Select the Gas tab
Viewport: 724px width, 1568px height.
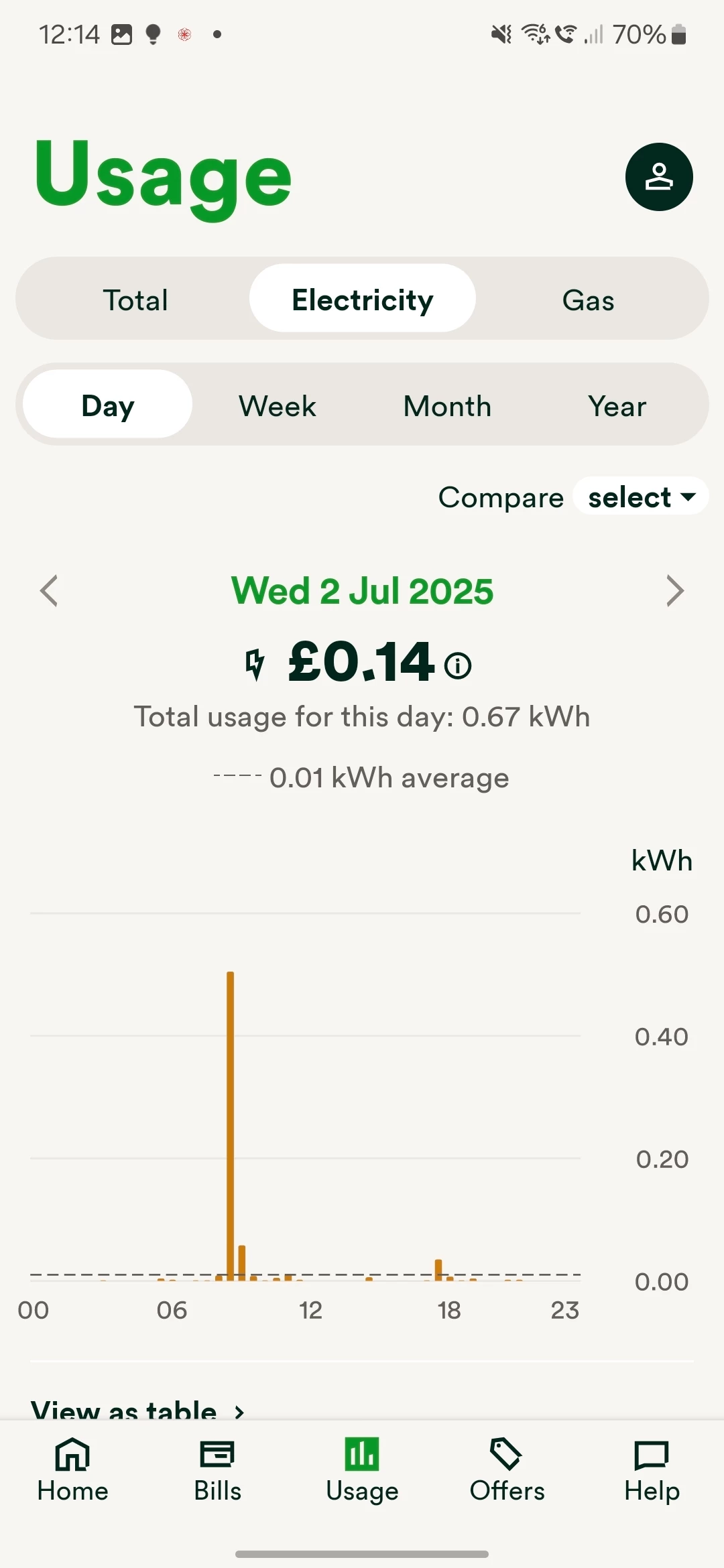pyautogui.click(x=588, y=300)
